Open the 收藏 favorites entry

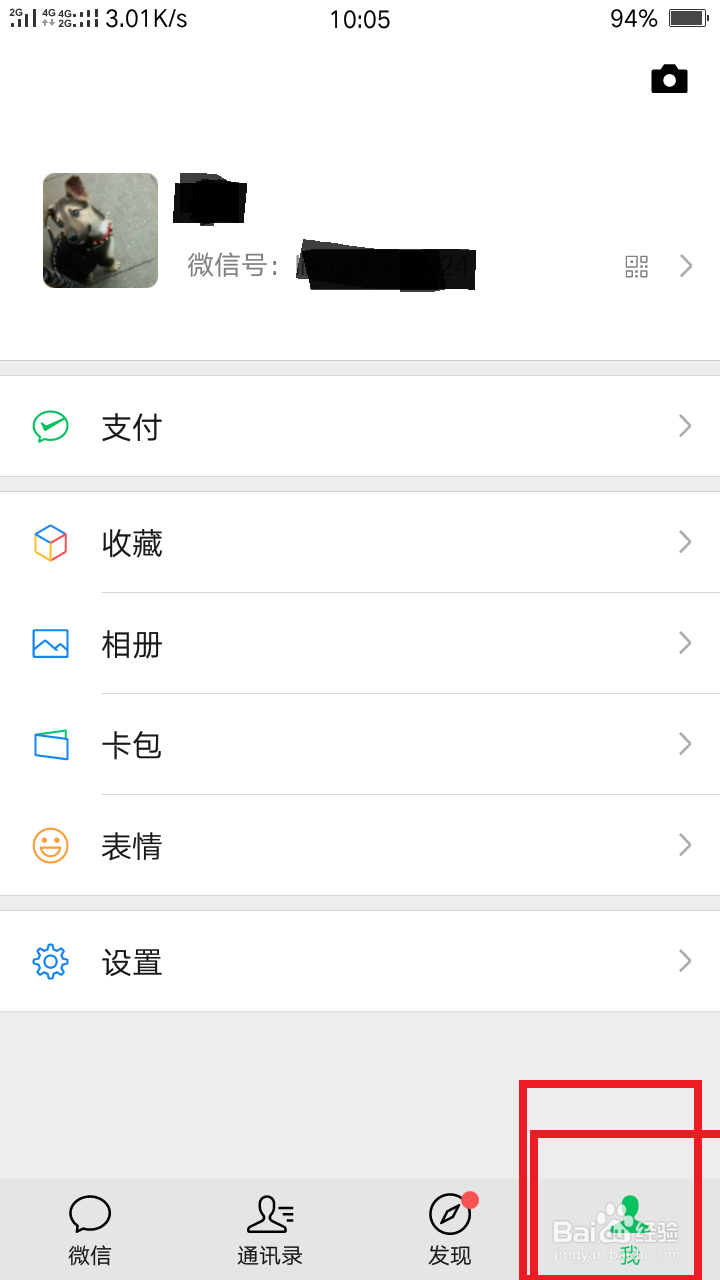(x=131, y=542)
